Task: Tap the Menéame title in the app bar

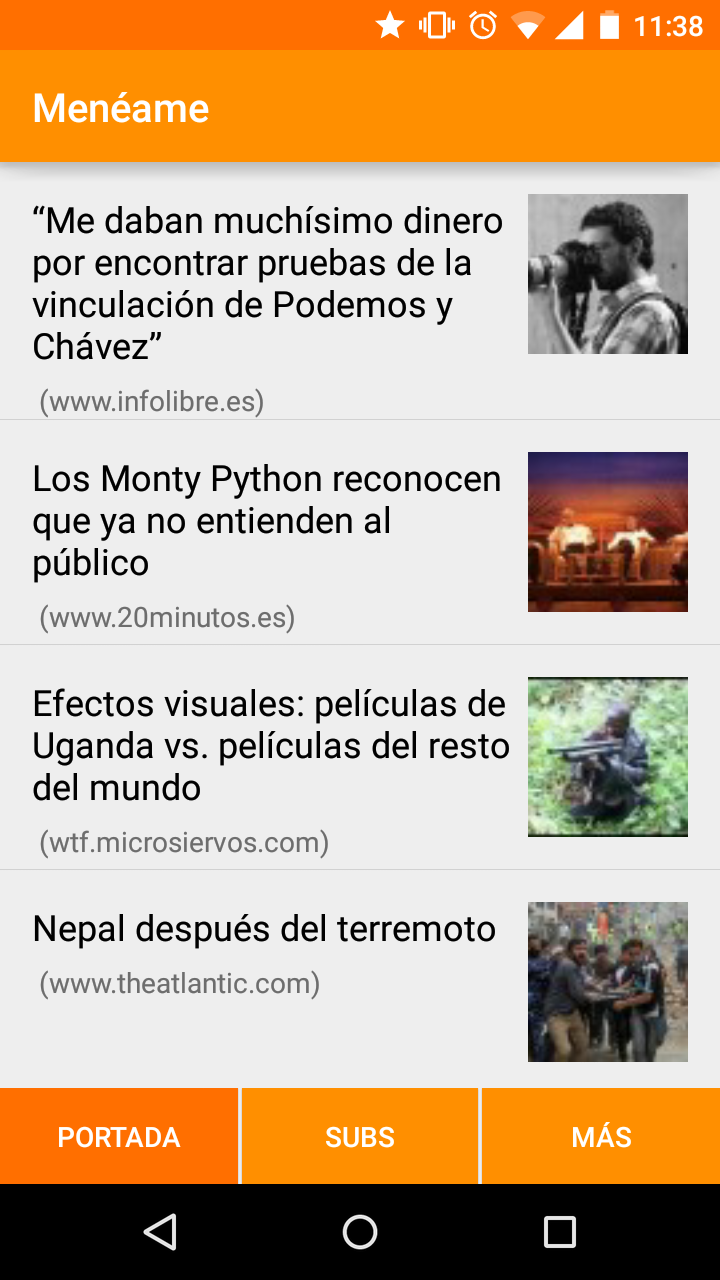Action: click(x=120, y=106)
